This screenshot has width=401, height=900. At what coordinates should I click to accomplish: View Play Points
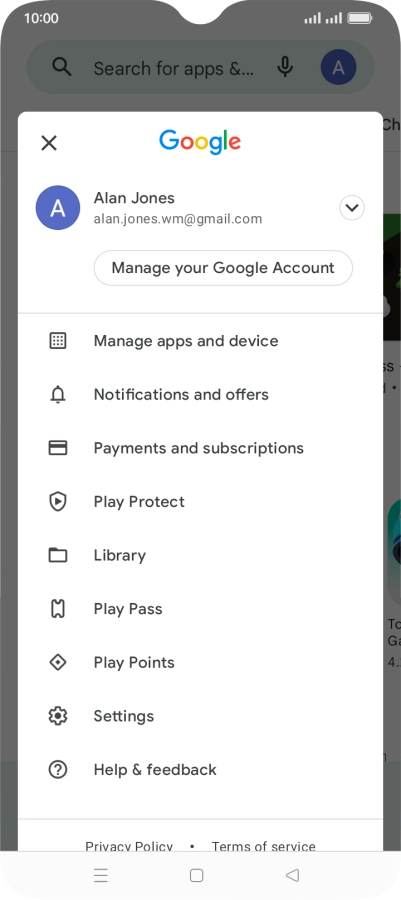pyautogui.click(x=200, y=662)
